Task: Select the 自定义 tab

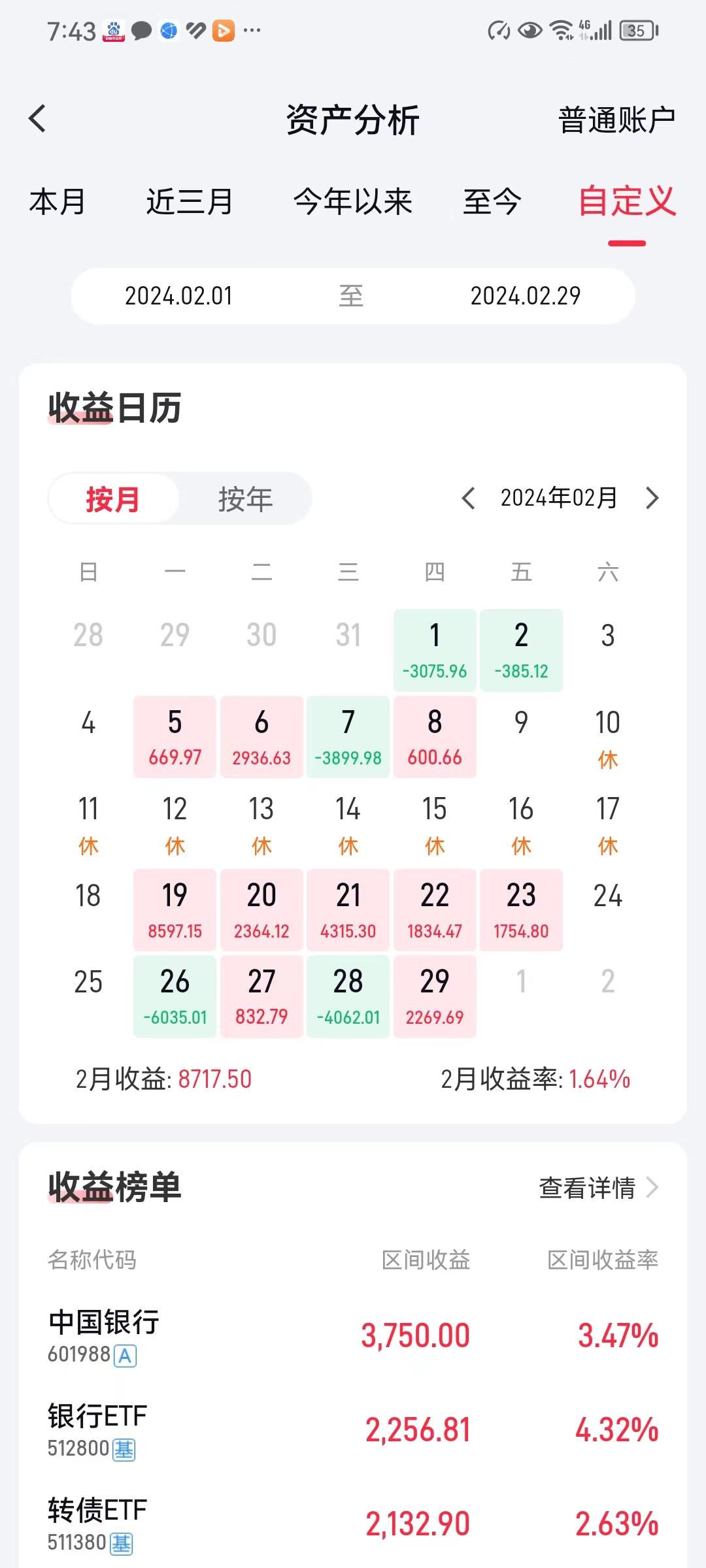Action: coord(626,201)
